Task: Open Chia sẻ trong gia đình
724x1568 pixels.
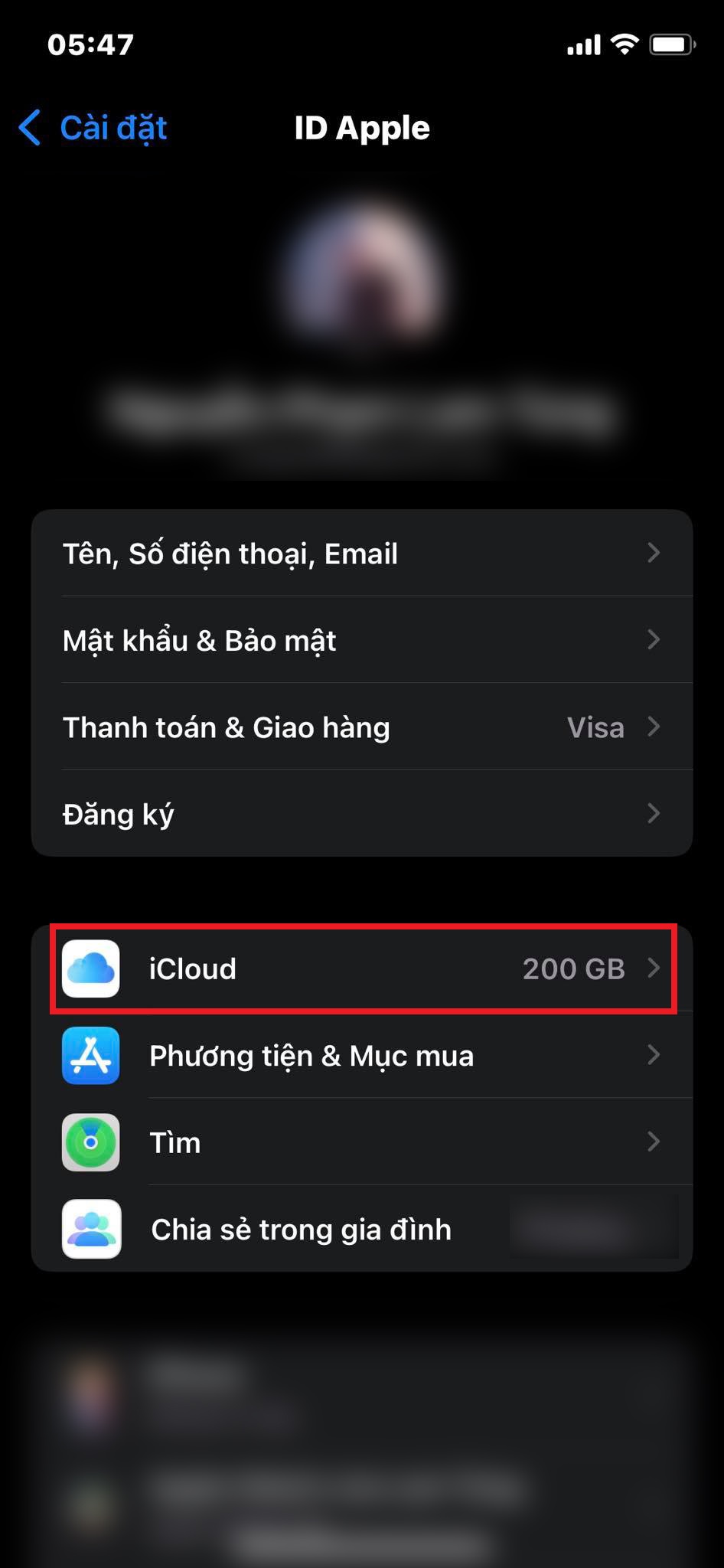Action: pos(362,1229)
